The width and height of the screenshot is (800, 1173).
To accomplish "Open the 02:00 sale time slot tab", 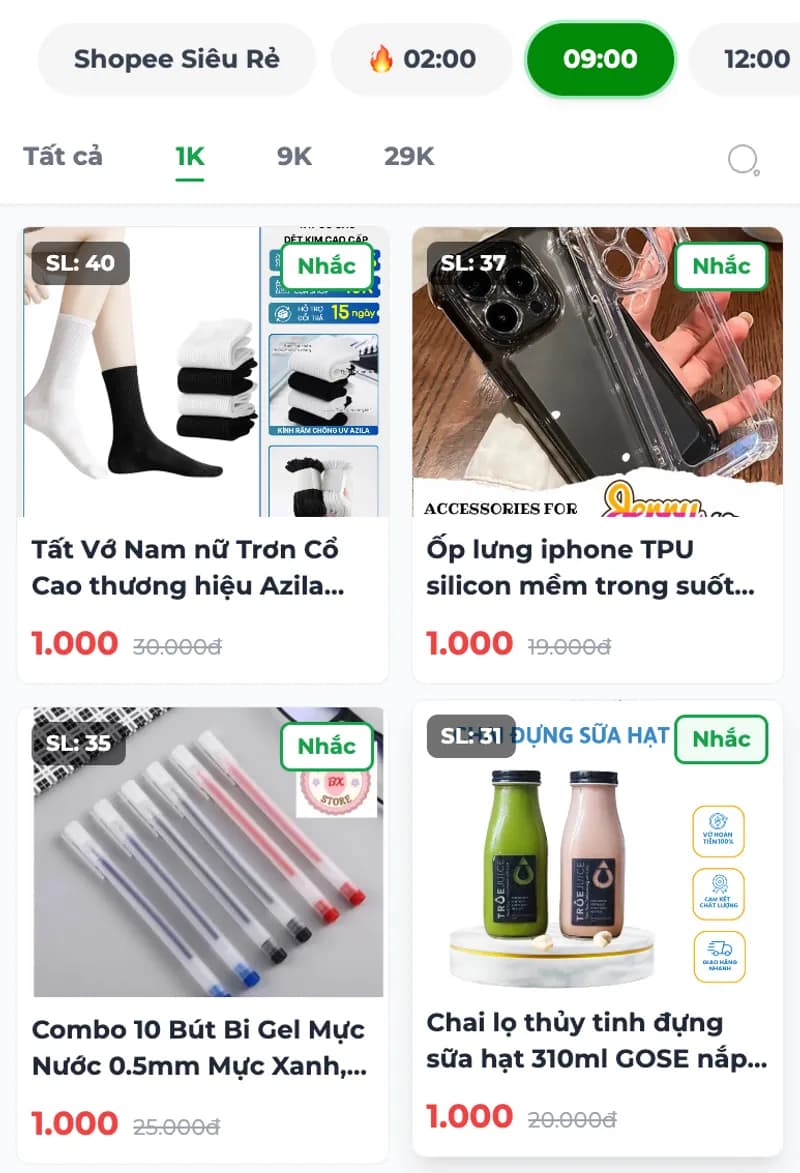I will 422,58.
